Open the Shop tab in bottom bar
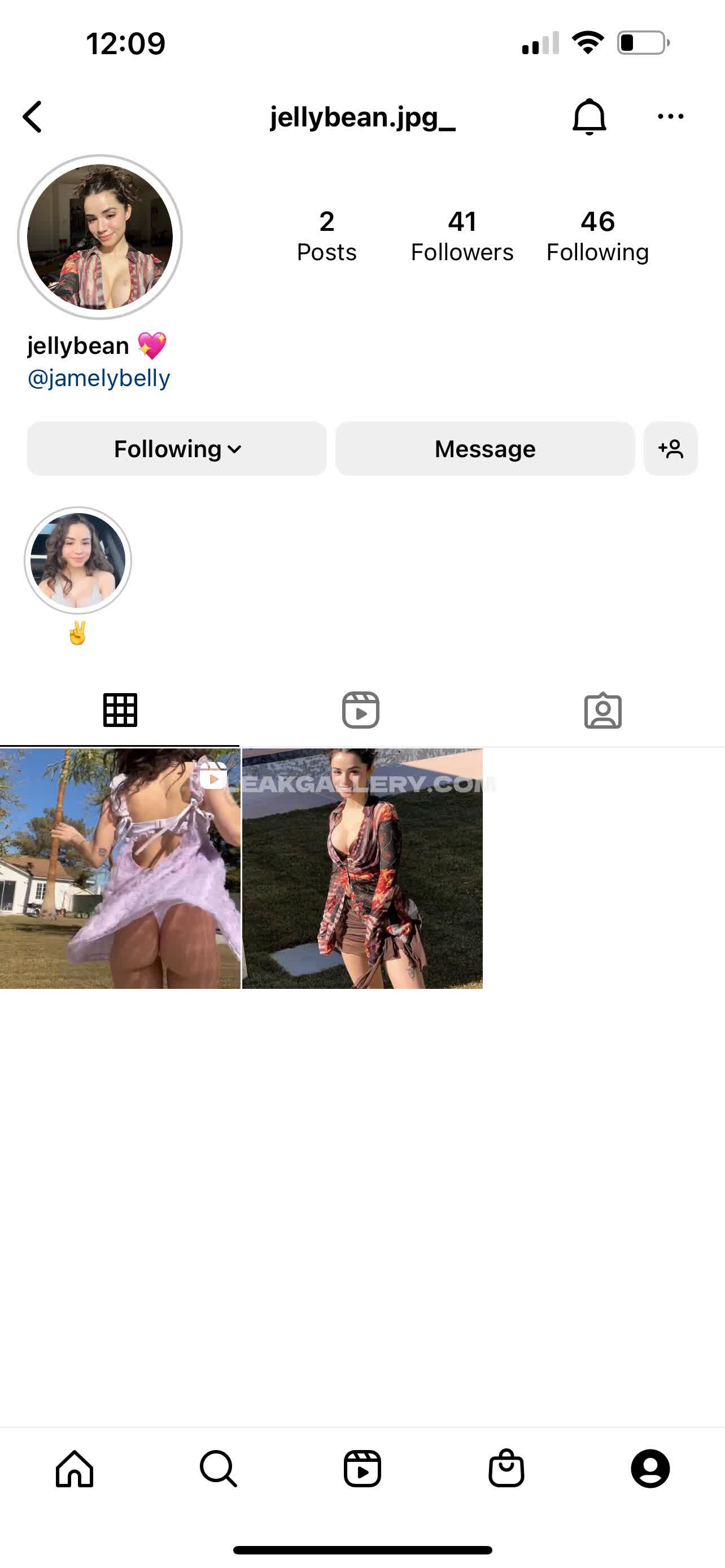725x1568 pixels. (506, 1468)
